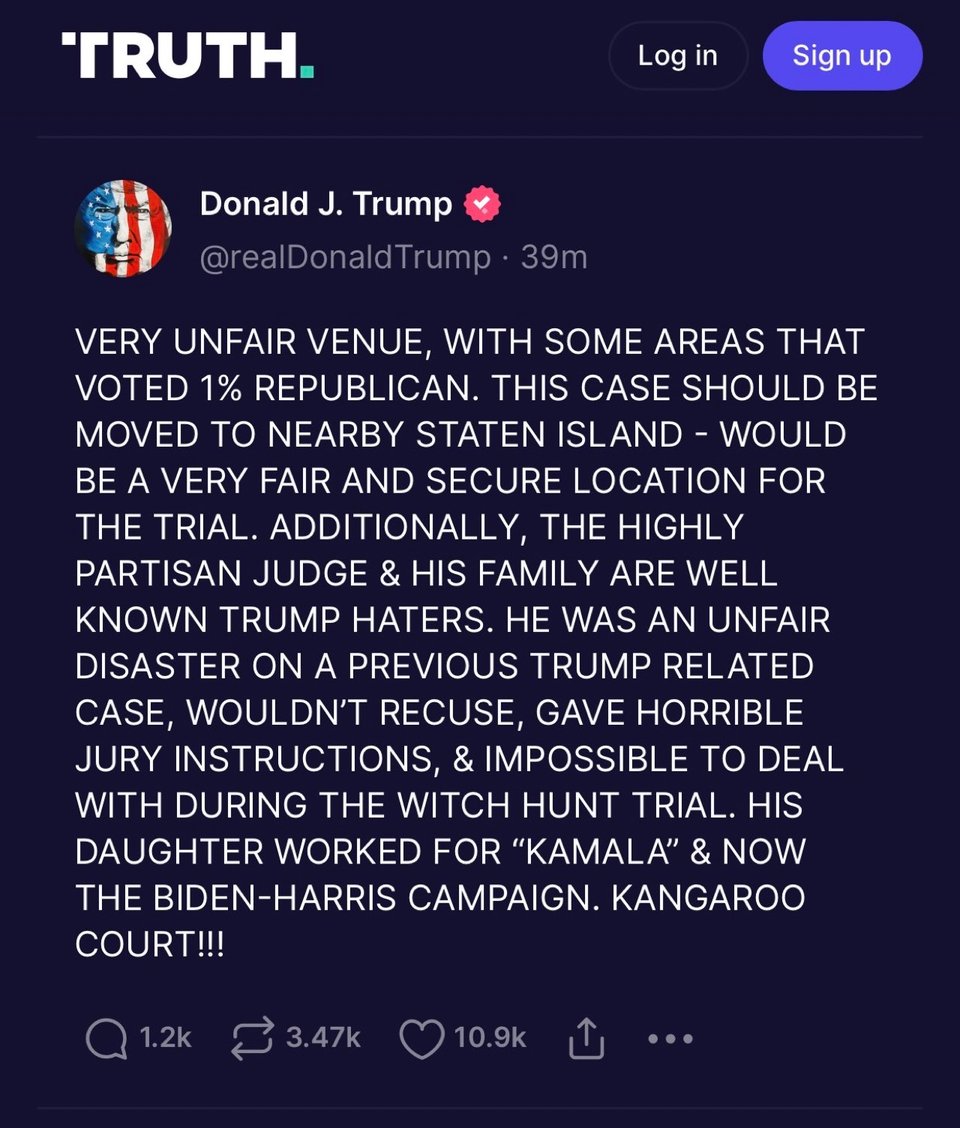Open the @realDonaldTrump profile link
The height and width of the screenshot is (1128, 960).
coord(345,257)
